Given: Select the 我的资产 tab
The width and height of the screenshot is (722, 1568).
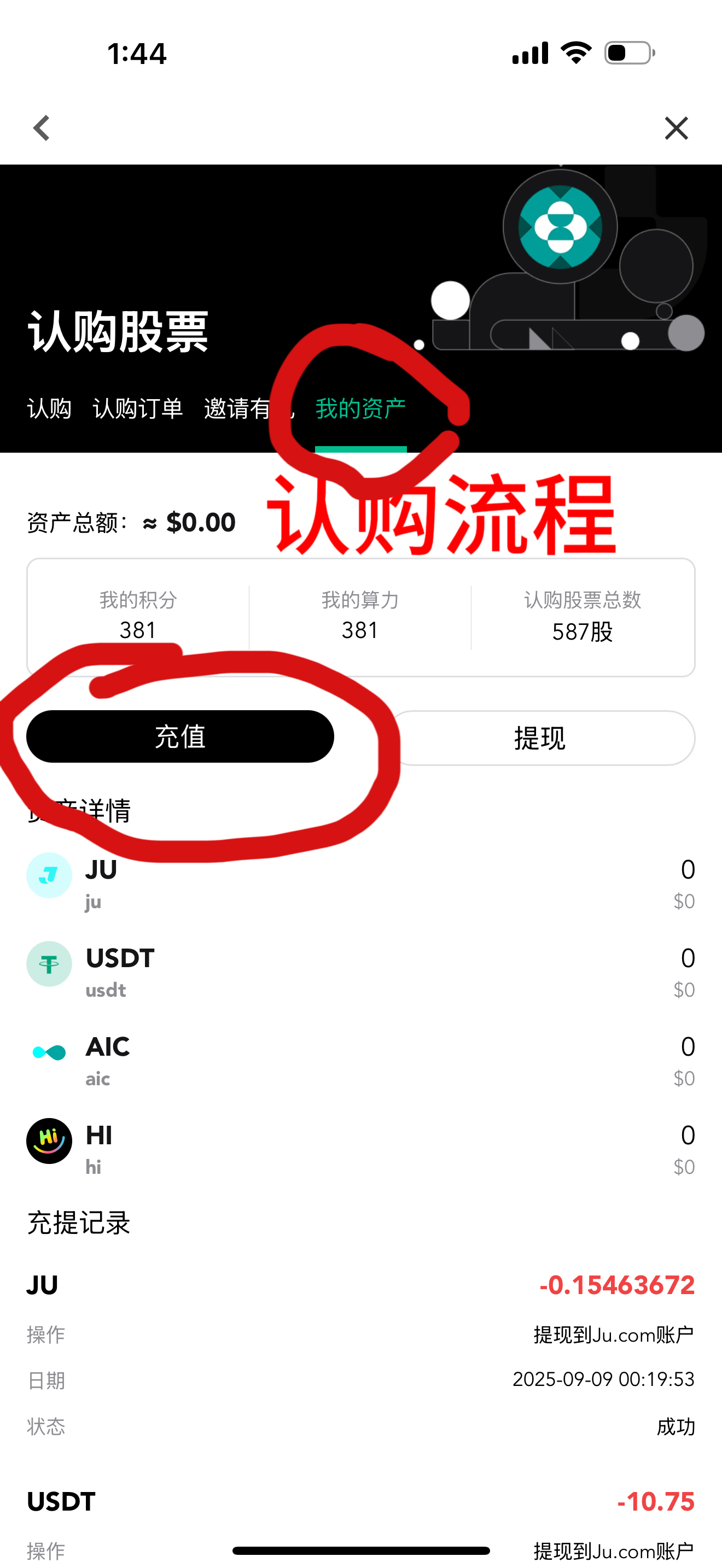Looking at the screenshot, I should click(x=360, y=408).
